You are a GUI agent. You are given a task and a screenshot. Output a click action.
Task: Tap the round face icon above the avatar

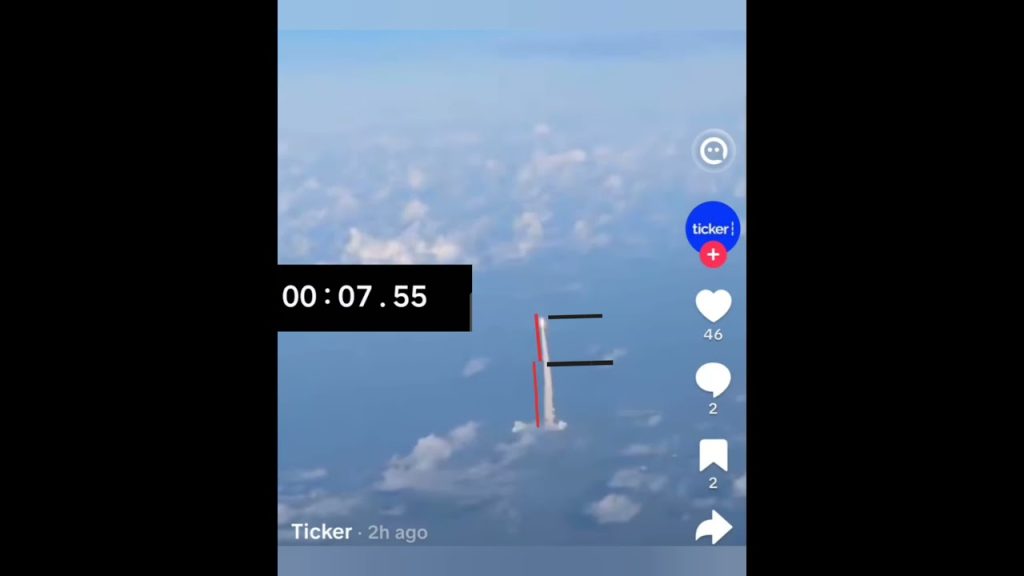[713, 151]
